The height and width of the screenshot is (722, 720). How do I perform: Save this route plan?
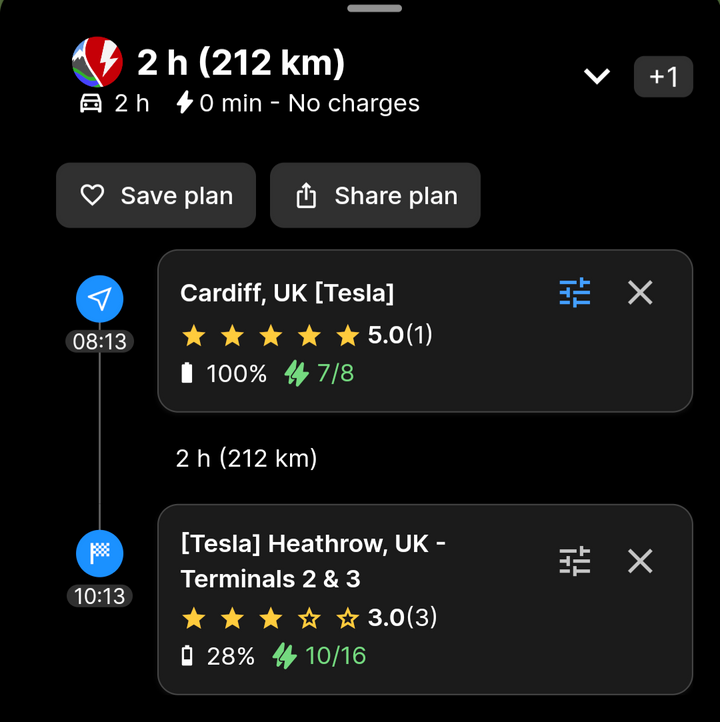point(156,196)
